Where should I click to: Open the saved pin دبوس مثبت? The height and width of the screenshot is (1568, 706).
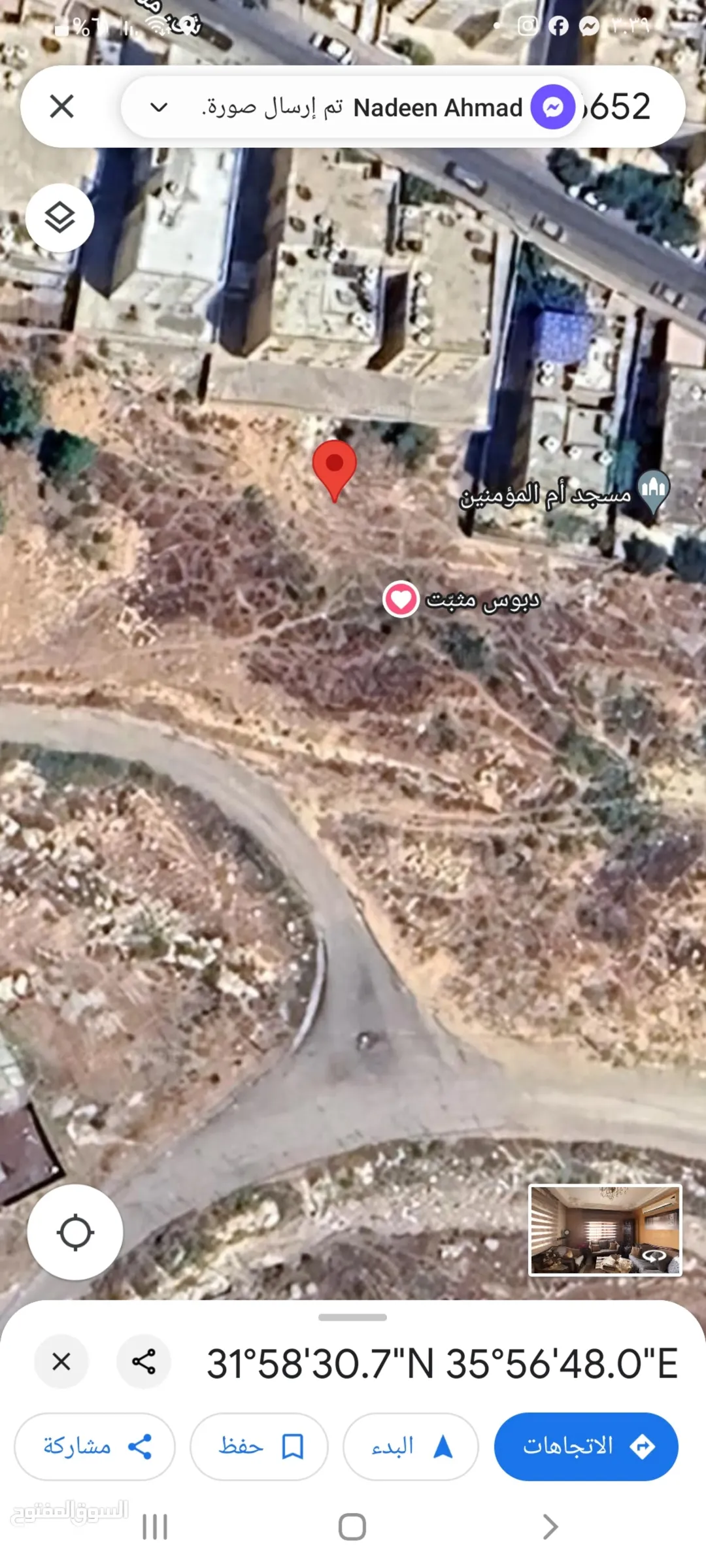tap(400, 599)
